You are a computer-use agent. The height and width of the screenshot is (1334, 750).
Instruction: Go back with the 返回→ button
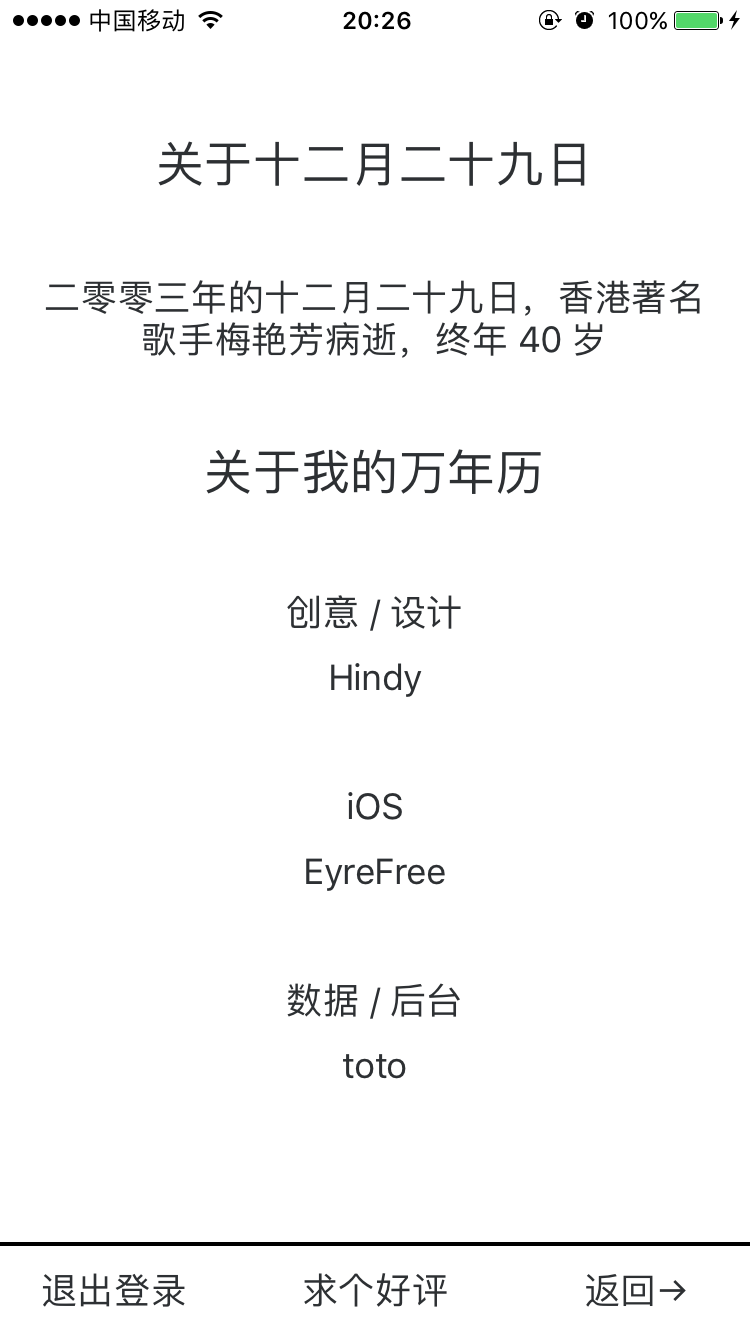pyautogui.click(x=636, y=1291)
